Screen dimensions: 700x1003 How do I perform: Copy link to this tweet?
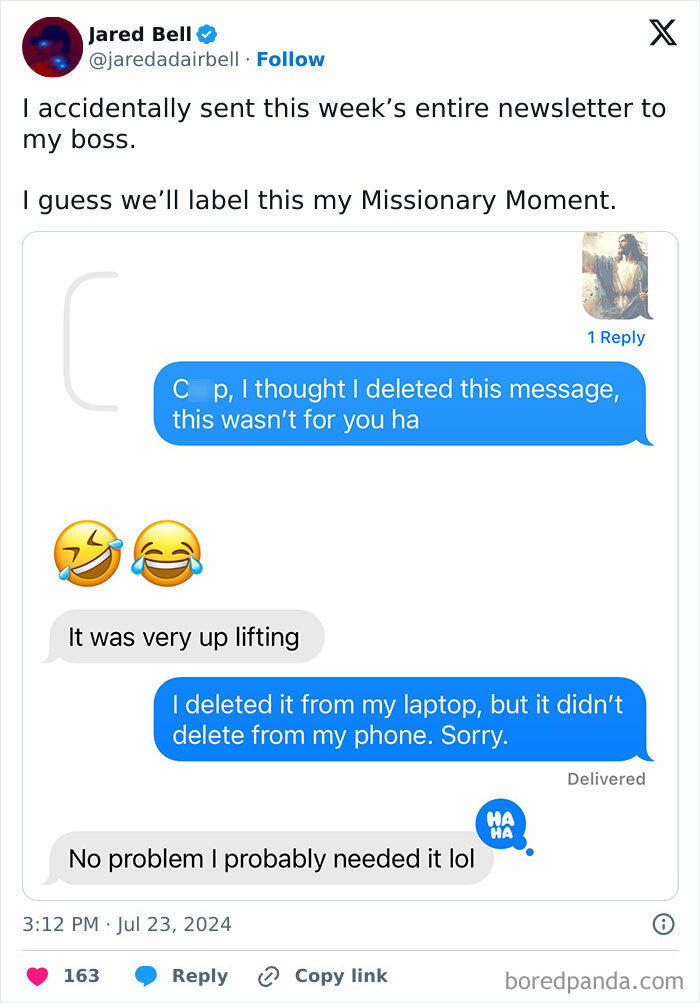point(322,976)
